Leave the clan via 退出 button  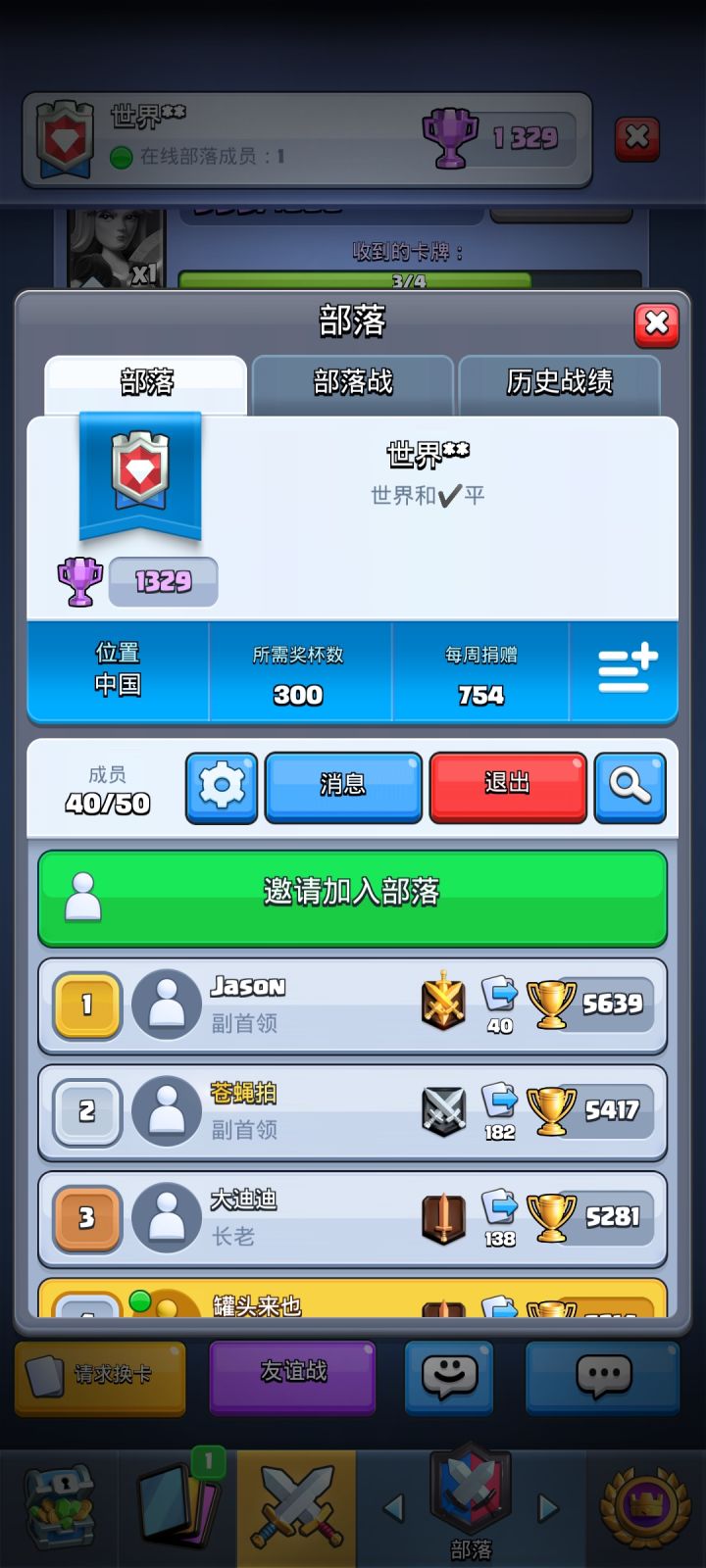(508, 787)
